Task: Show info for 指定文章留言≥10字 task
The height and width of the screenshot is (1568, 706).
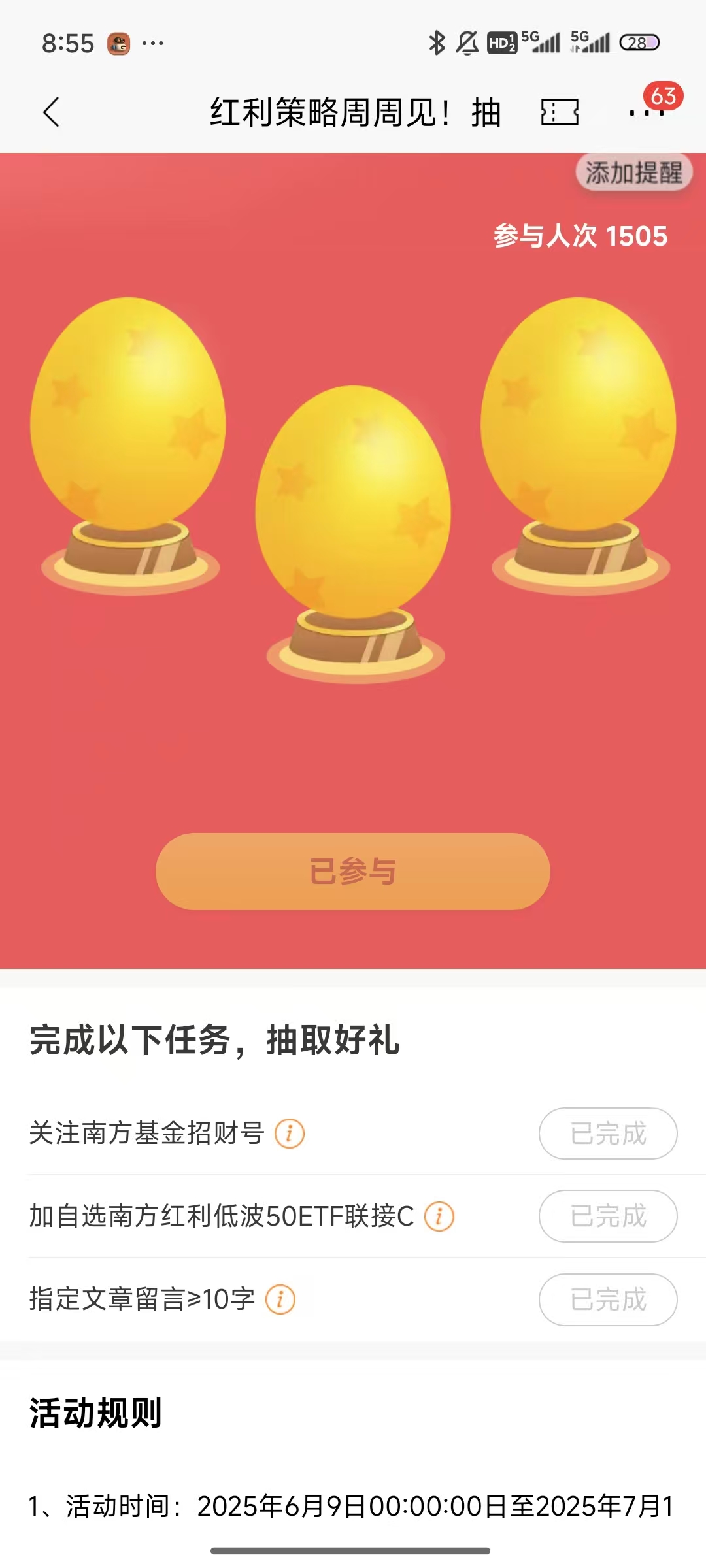Action: (x=280, y=1299)
